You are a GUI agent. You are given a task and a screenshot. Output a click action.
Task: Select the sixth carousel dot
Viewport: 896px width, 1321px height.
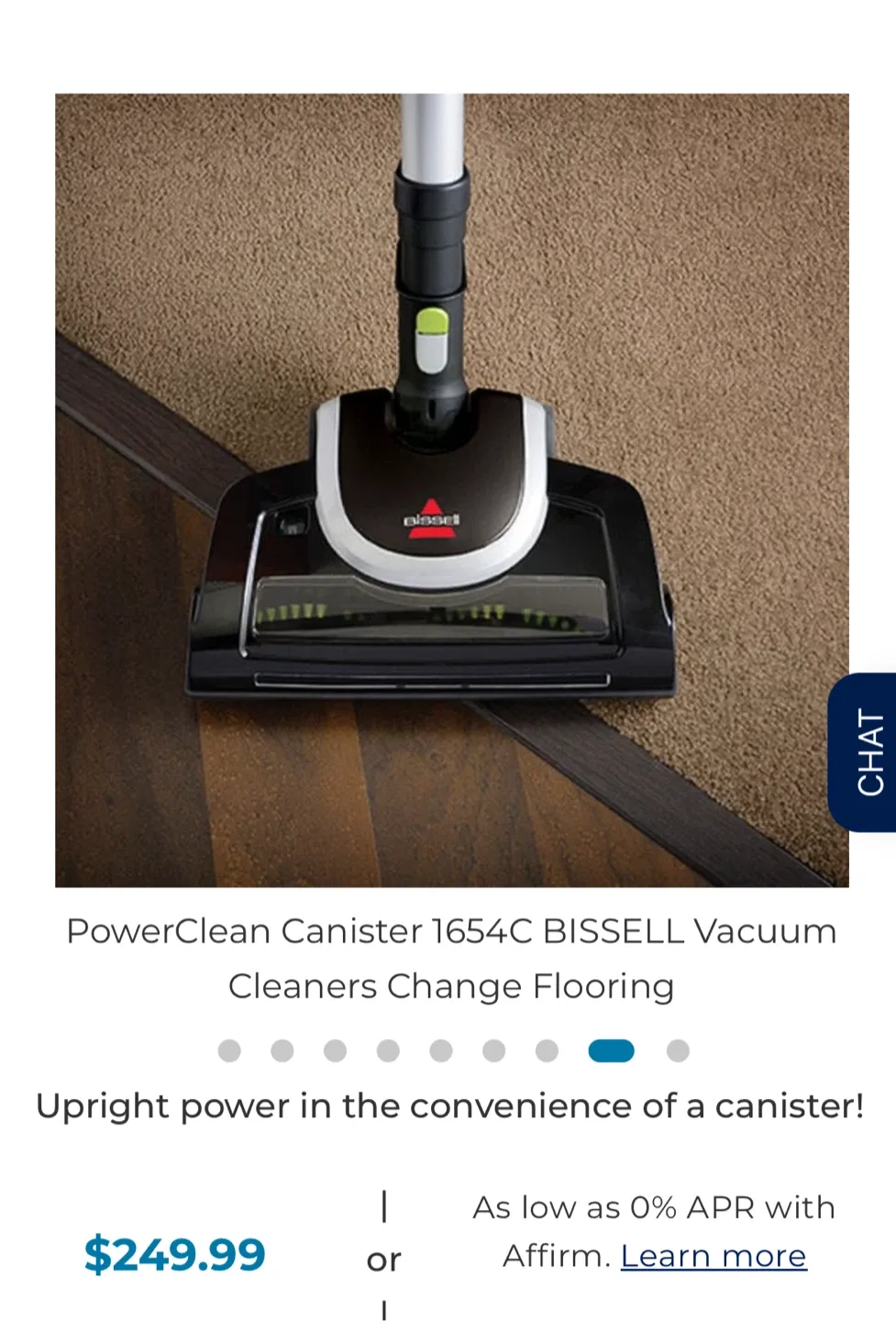(x=494, y=1052)
